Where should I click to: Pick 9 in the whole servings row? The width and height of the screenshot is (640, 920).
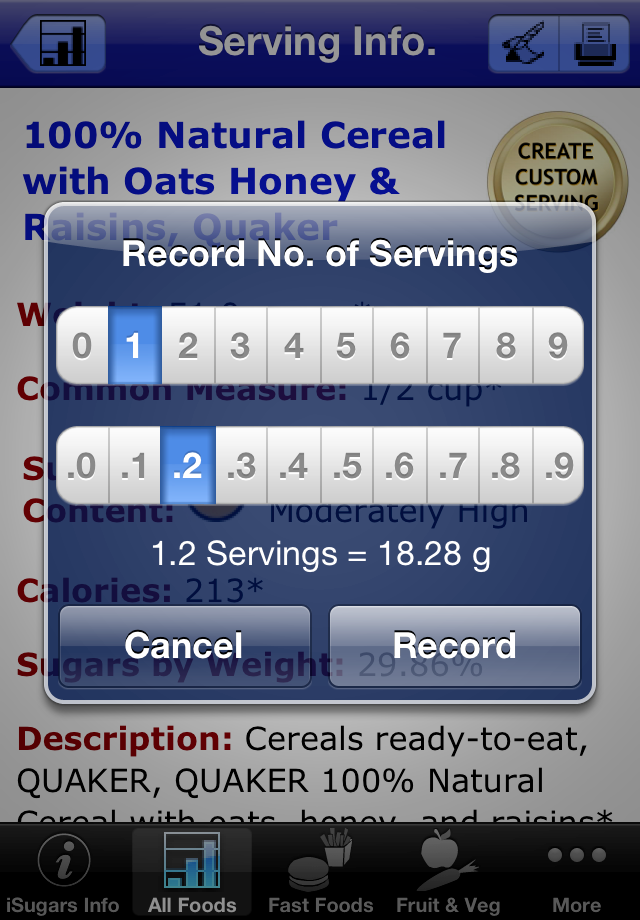click(x=557, y=346)
